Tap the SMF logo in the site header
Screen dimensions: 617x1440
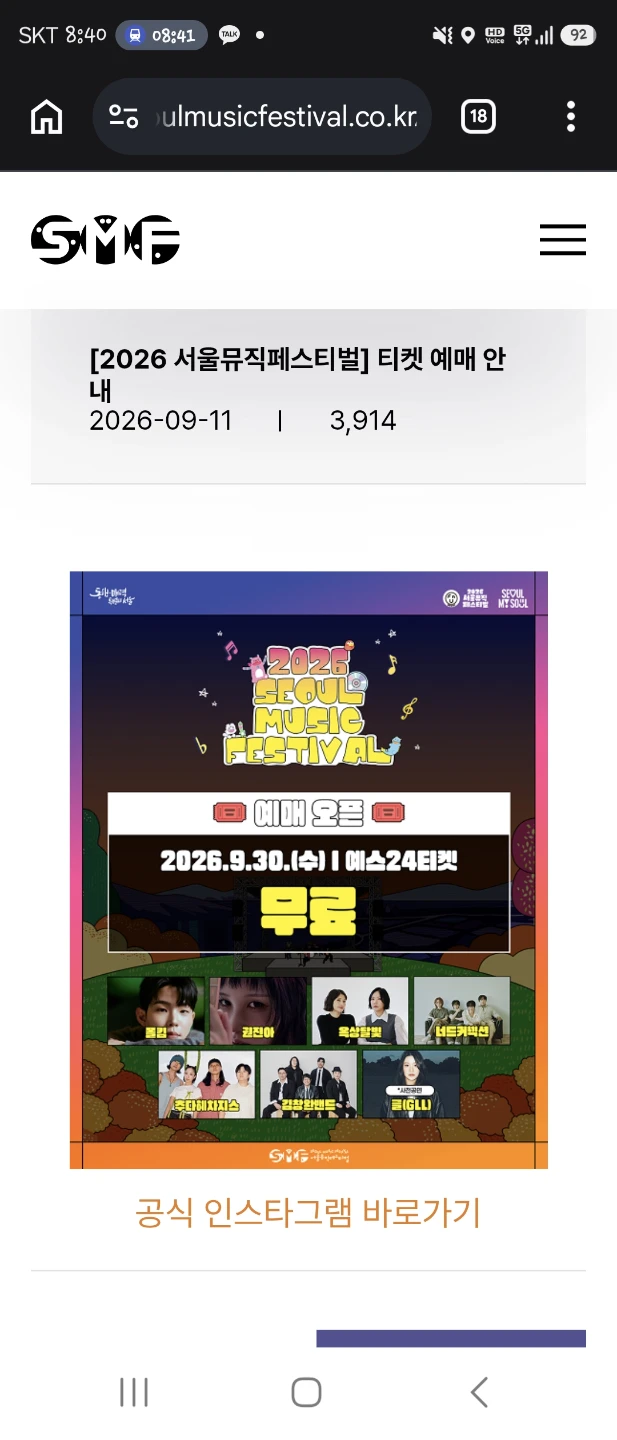tap(105, 240)
